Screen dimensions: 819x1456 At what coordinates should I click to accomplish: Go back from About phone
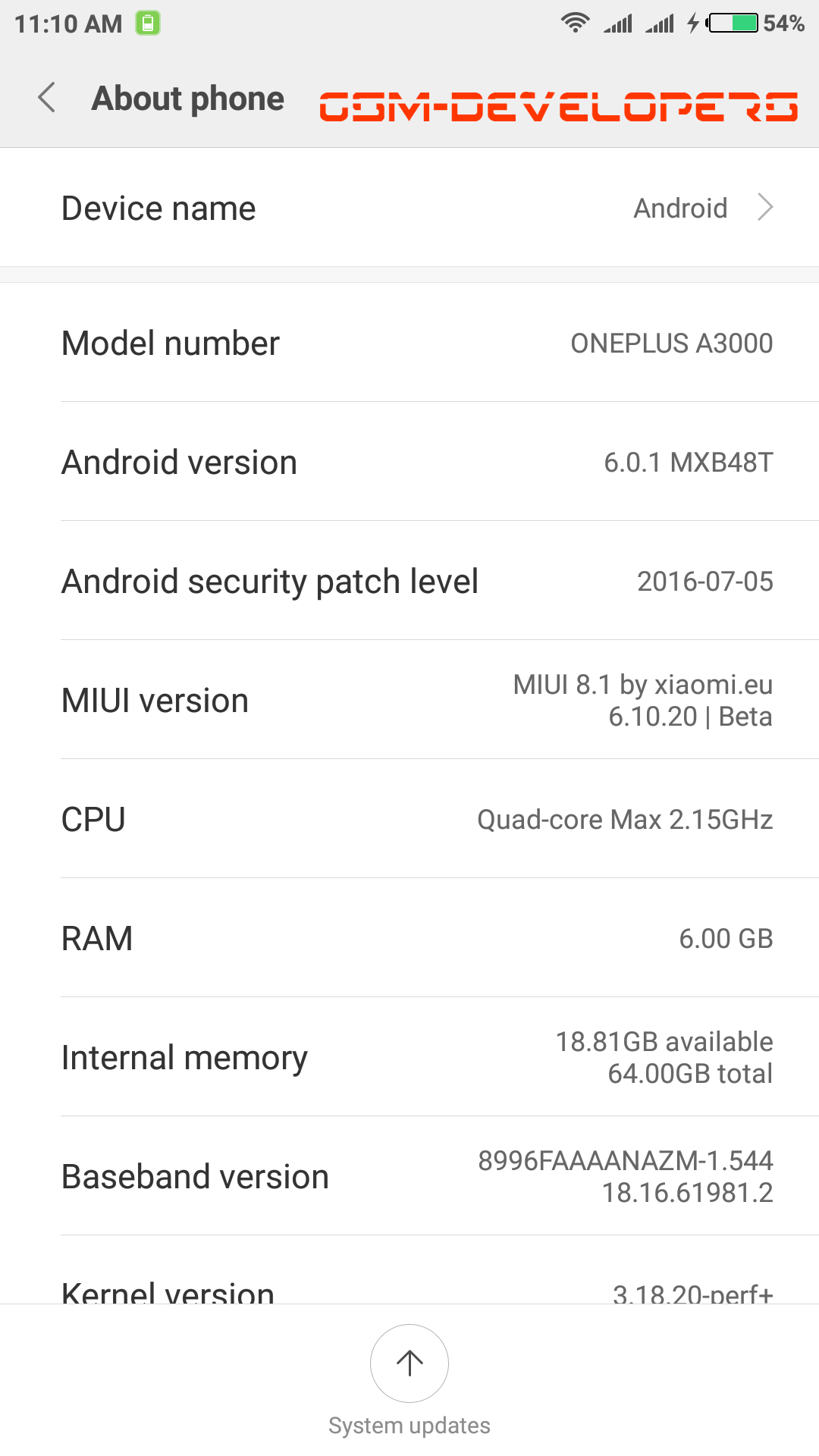click(x=47, y=98)
